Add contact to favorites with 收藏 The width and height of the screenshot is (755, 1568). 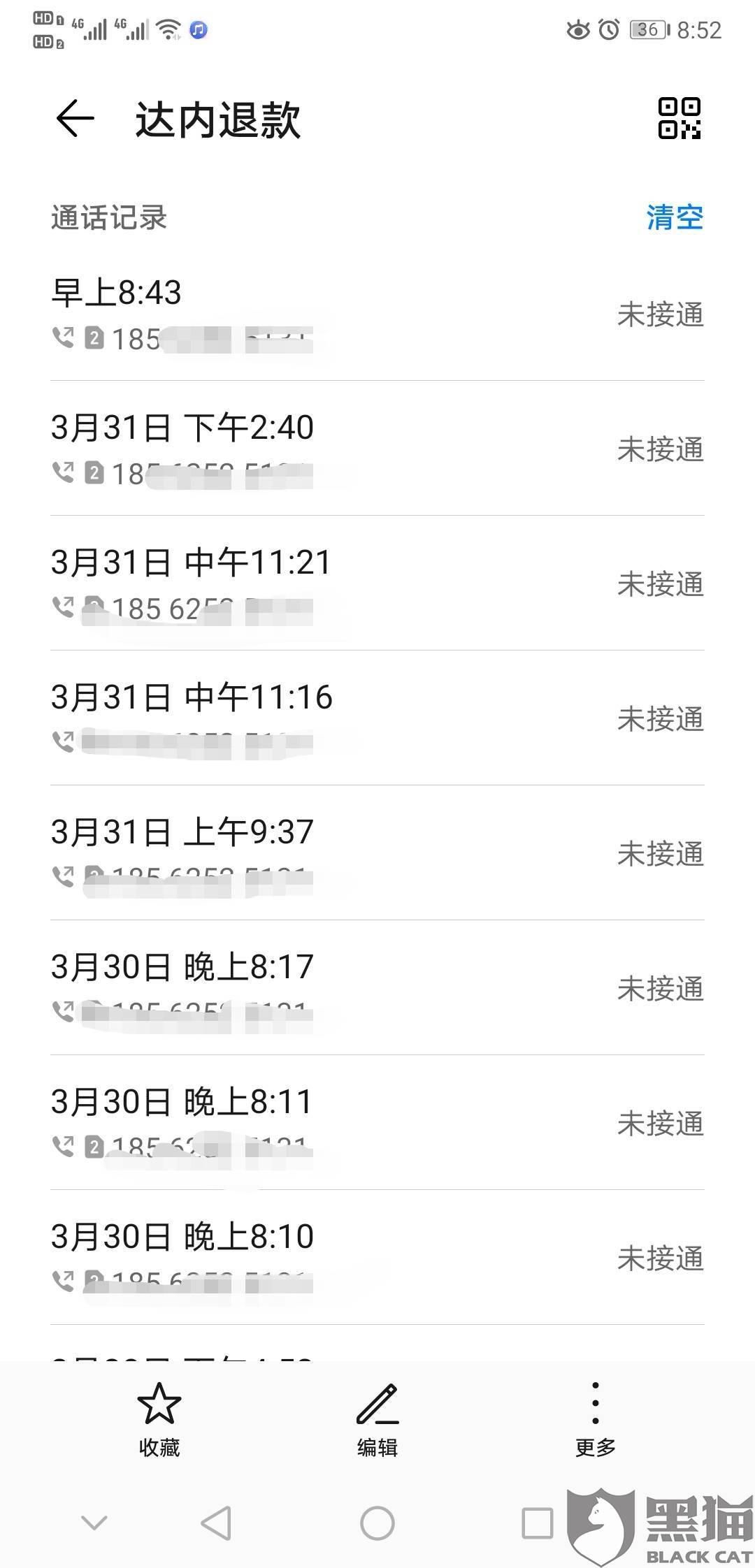pos(159,1419)
